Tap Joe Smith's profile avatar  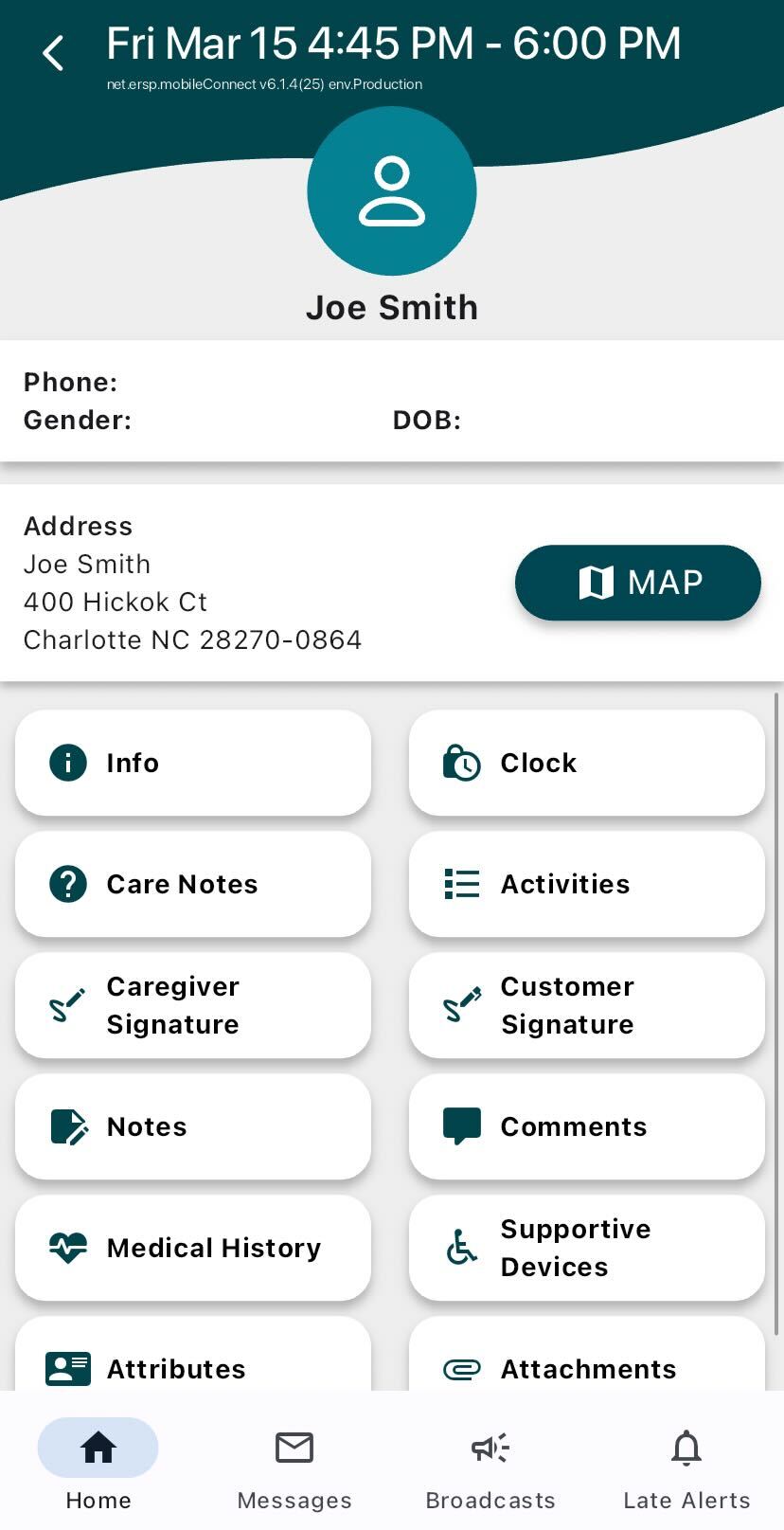coord(391,190)
